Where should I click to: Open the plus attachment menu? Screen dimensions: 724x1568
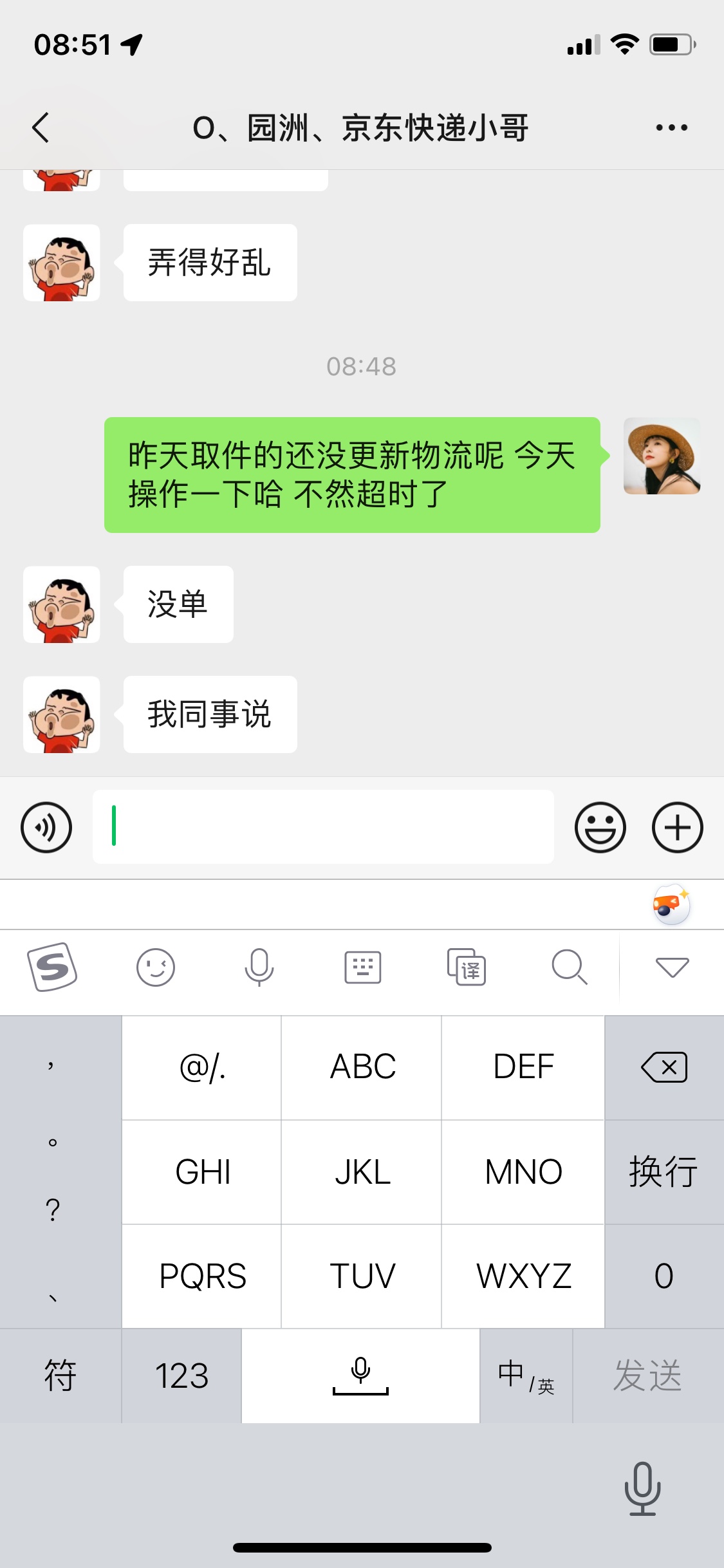tap(677, 827)
